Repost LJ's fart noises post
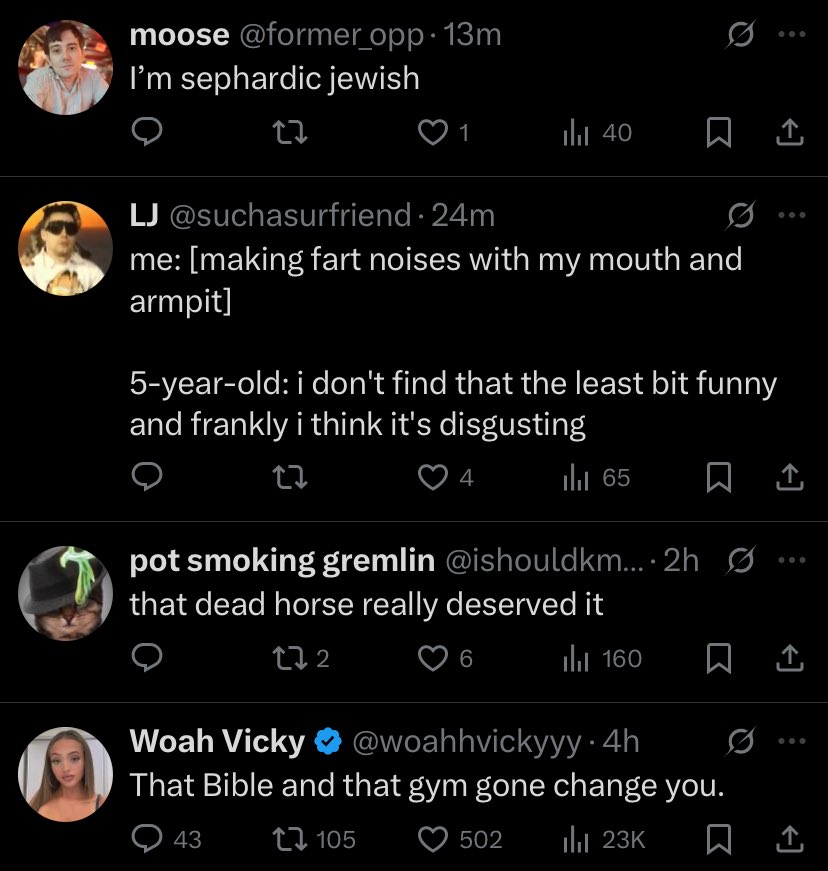The image size is (828, 871). pyautogui.click(x=291, y=478)
